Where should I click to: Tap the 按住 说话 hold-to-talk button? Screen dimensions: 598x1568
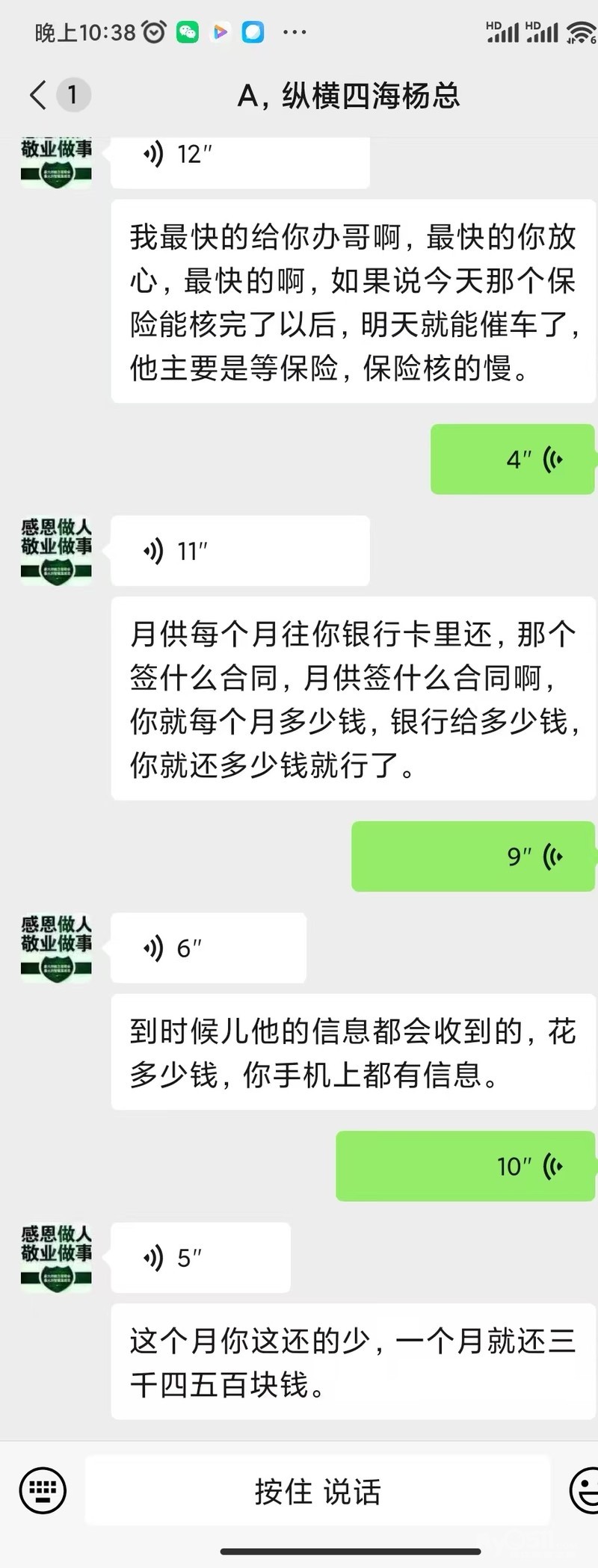(318, 1491)
